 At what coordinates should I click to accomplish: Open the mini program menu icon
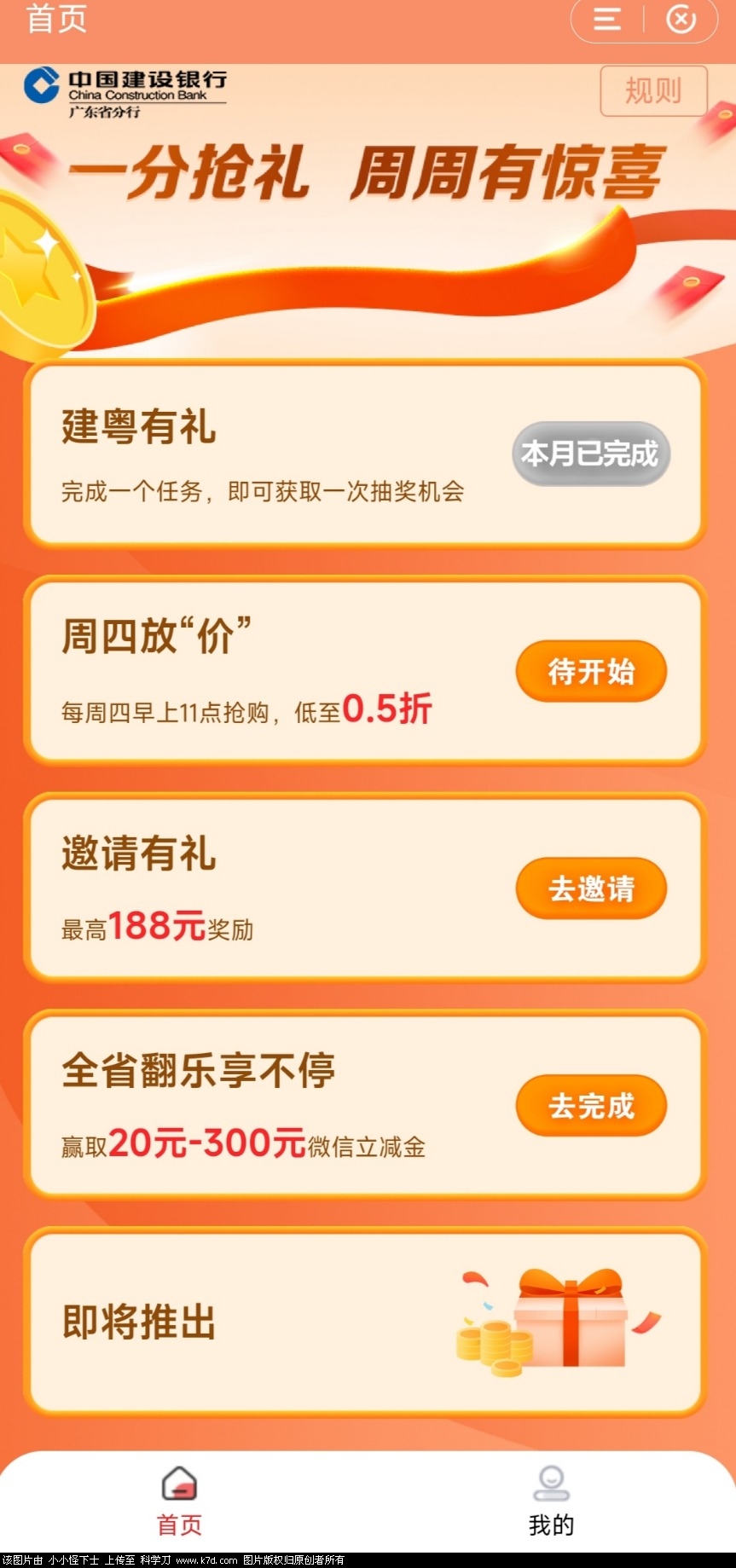607,19
